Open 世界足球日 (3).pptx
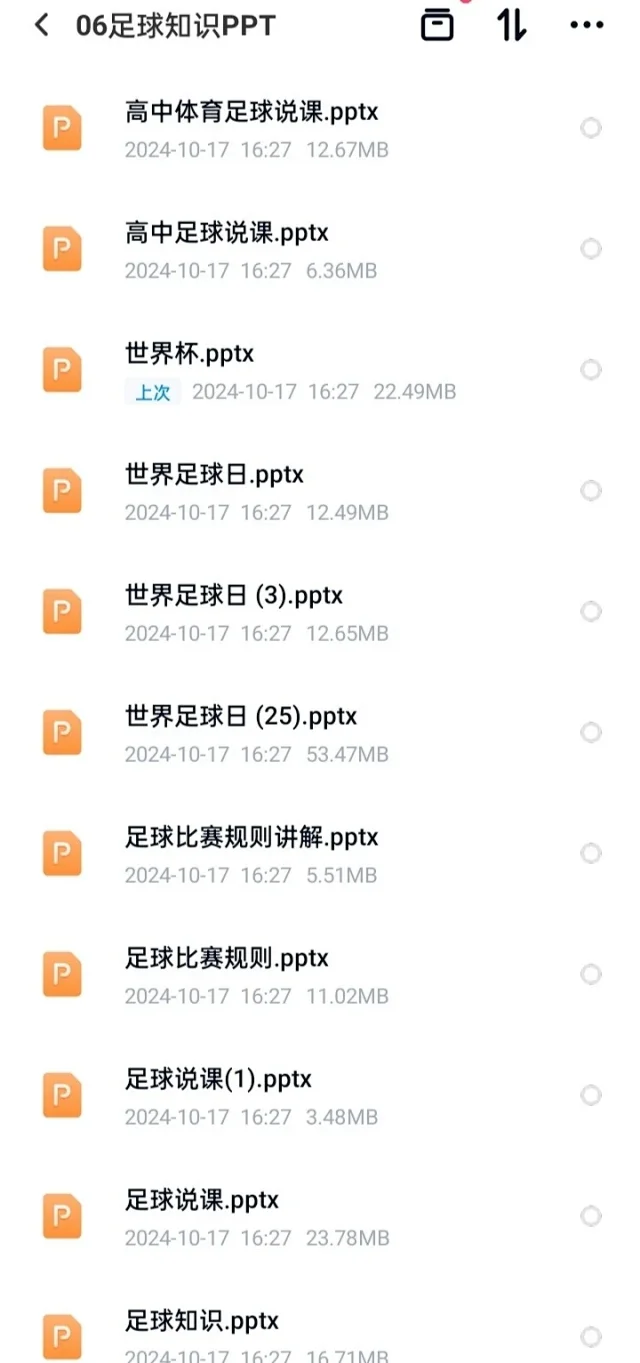 [234, 596]
